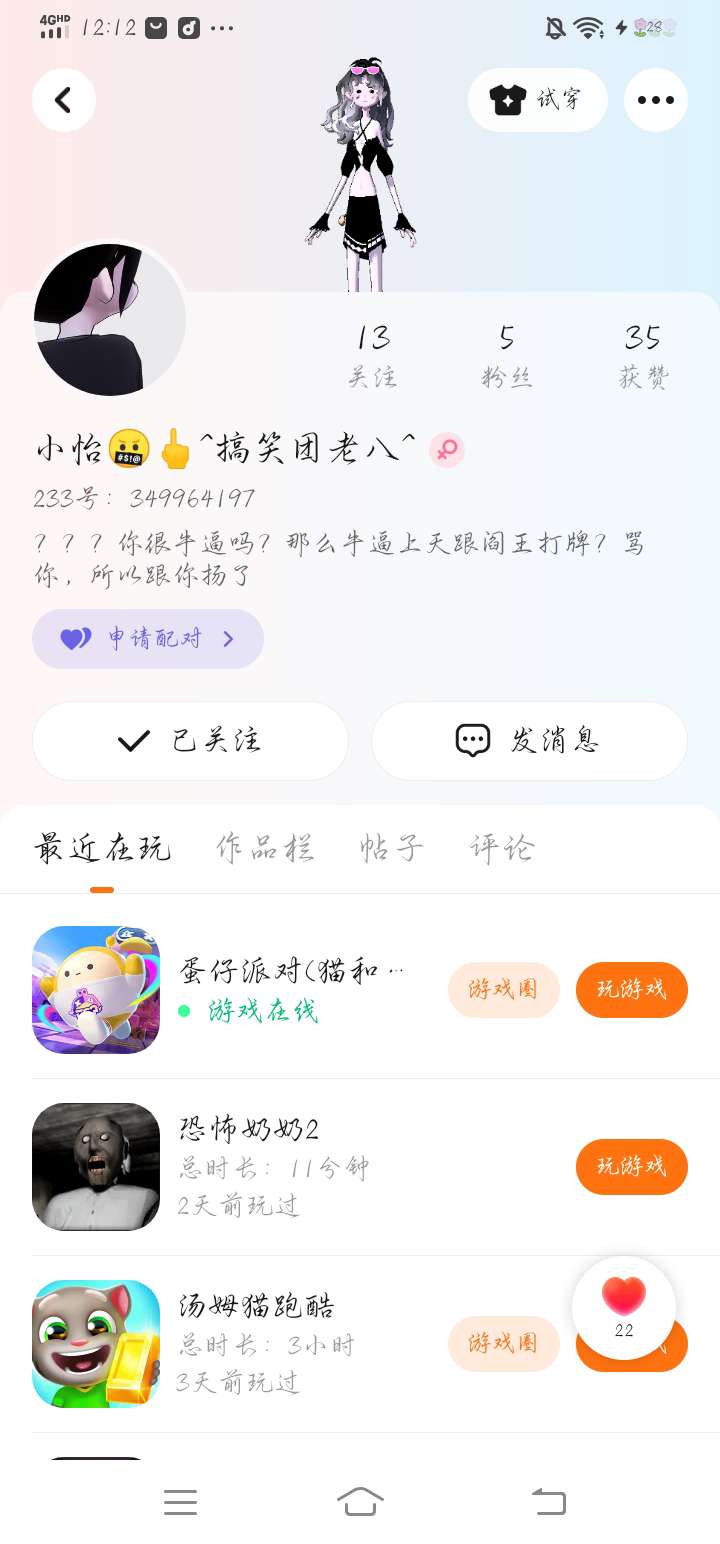Open the 粉丝 fans list
The height and width of the screenshot is (1544, 720).
(507, 355)
